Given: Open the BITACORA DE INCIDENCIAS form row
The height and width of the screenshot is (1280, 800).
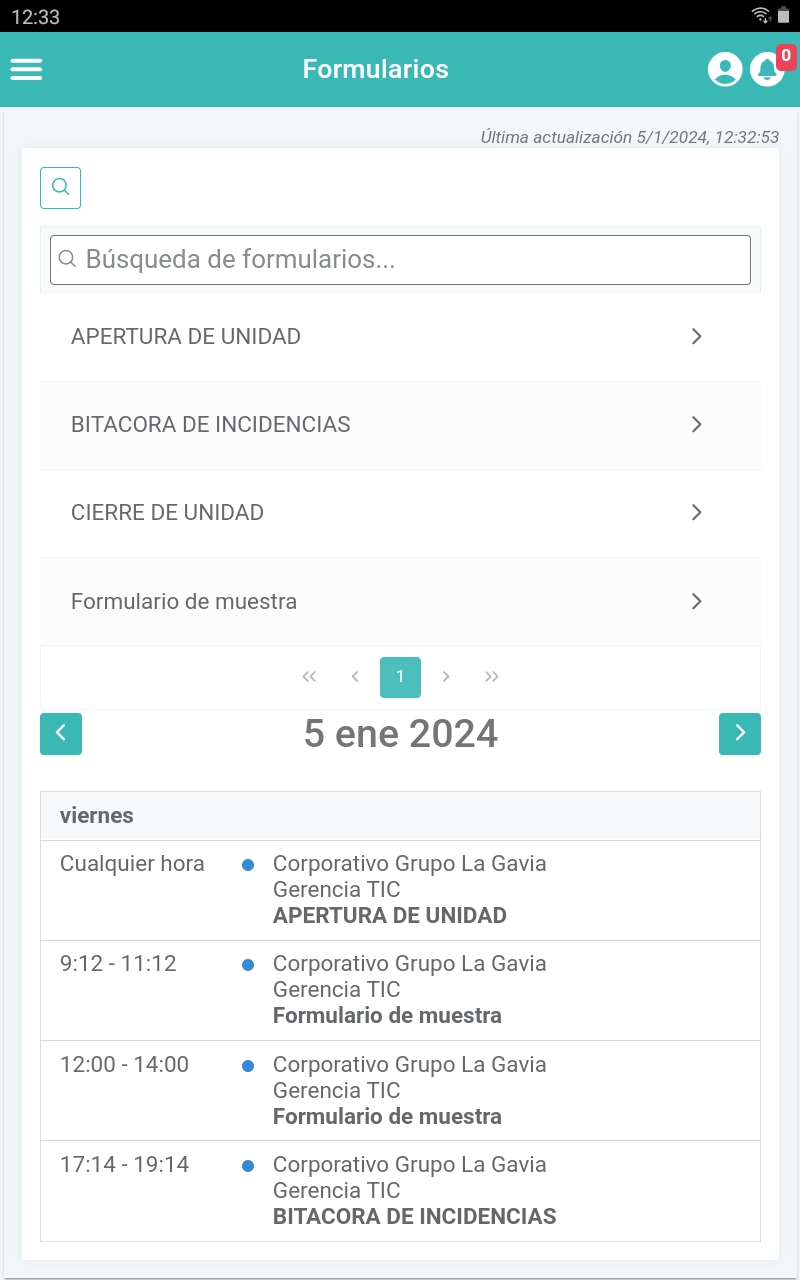Looking at the screenshot, I should click(400, 425).
